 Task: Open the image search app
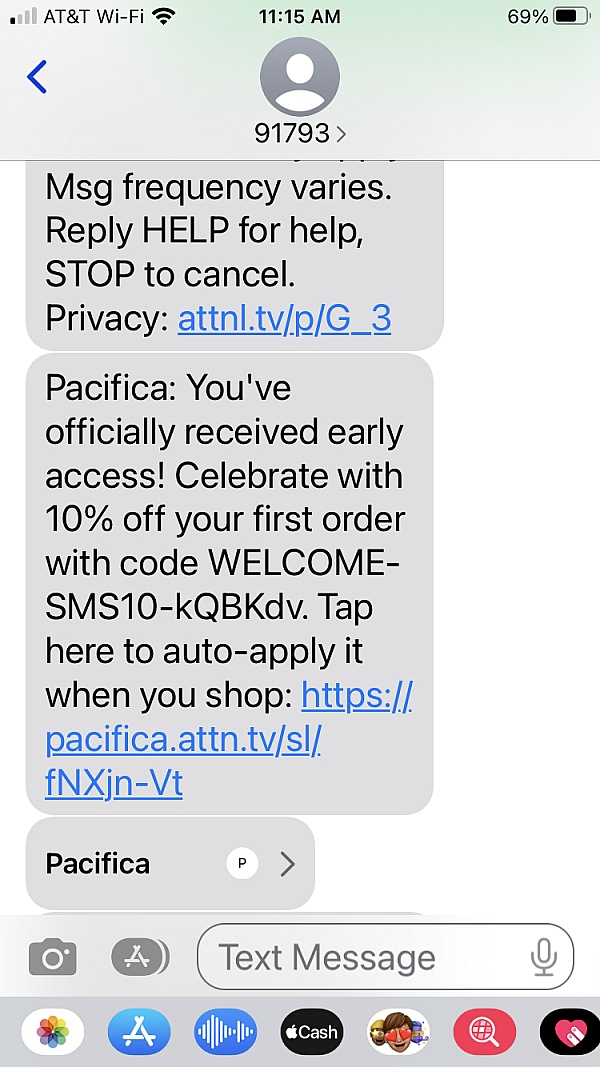484,1031
